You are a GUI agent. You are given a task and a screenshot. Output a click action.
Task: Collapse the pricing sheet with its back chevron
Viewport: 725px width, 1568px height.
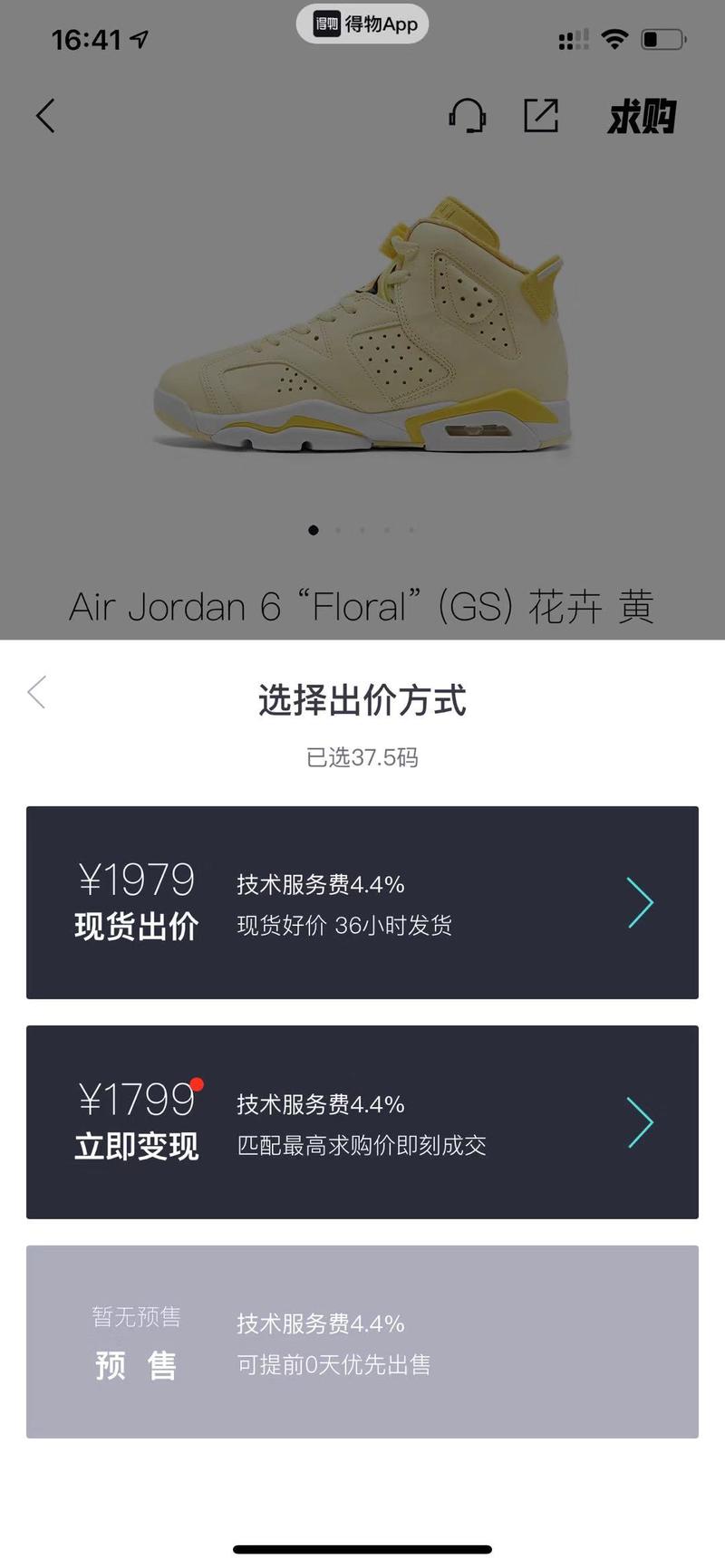click(36, 692)
